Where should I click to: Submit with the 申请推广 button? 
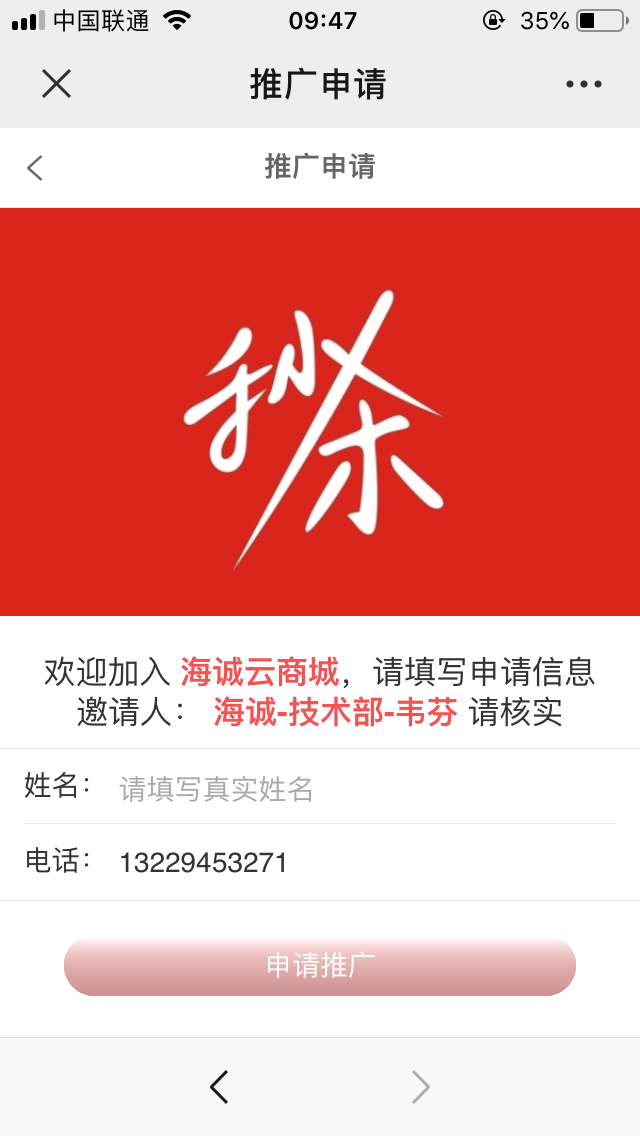(x=320, y=966)
